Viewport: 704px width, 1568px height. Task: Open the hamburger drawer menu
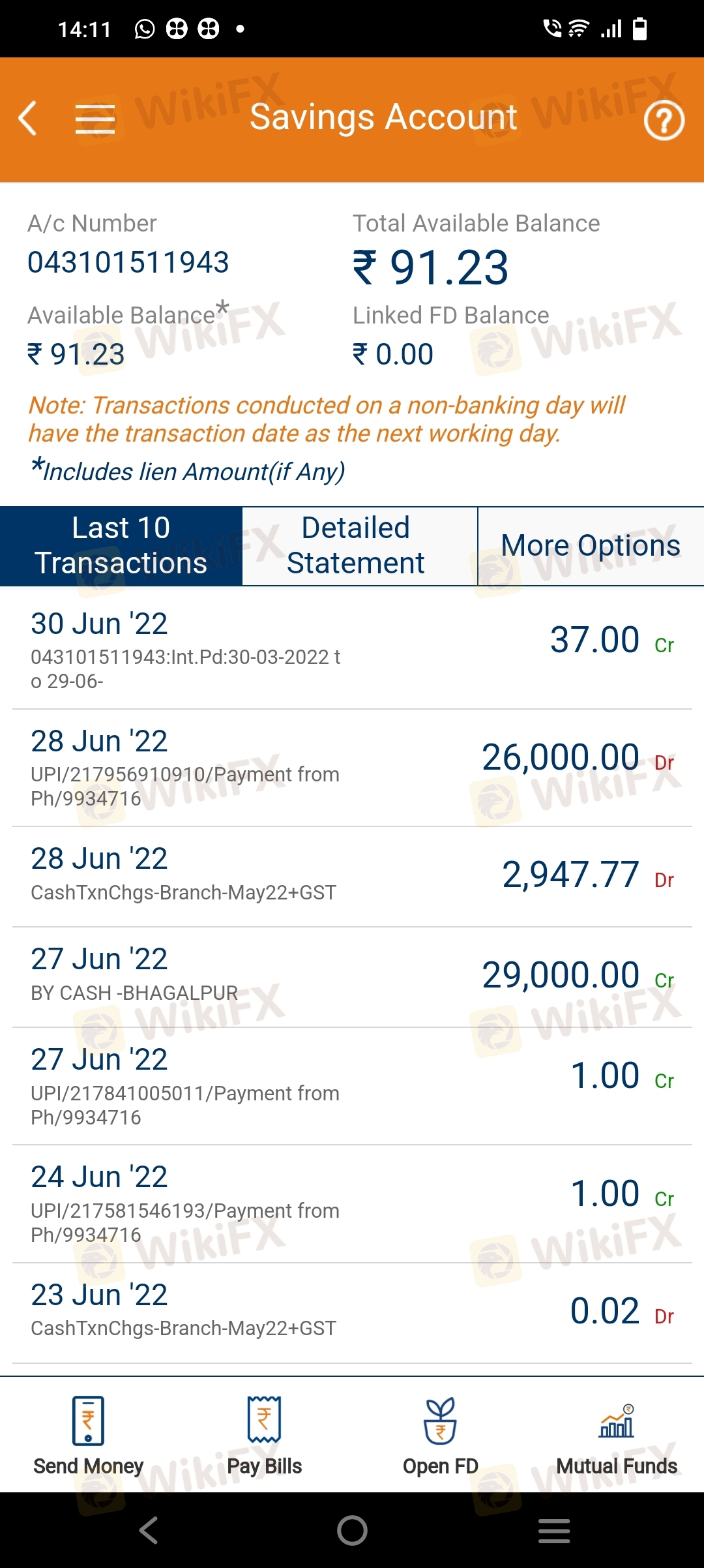(x=95, y=119)
